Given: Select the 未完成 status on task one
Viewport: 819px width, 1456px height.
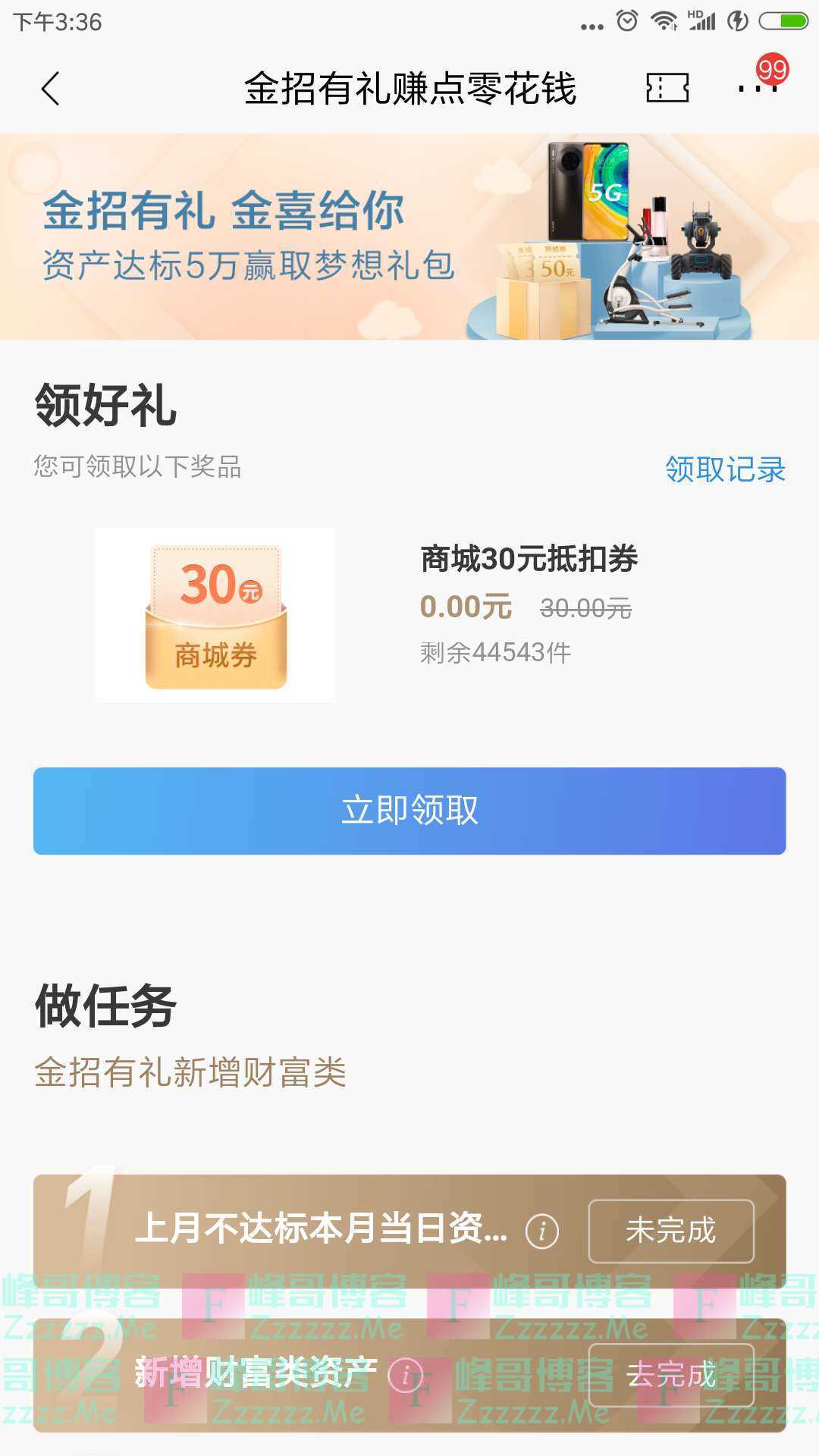Looking at the screenshot, I should pyautogui.click(x=670, y=1230).
